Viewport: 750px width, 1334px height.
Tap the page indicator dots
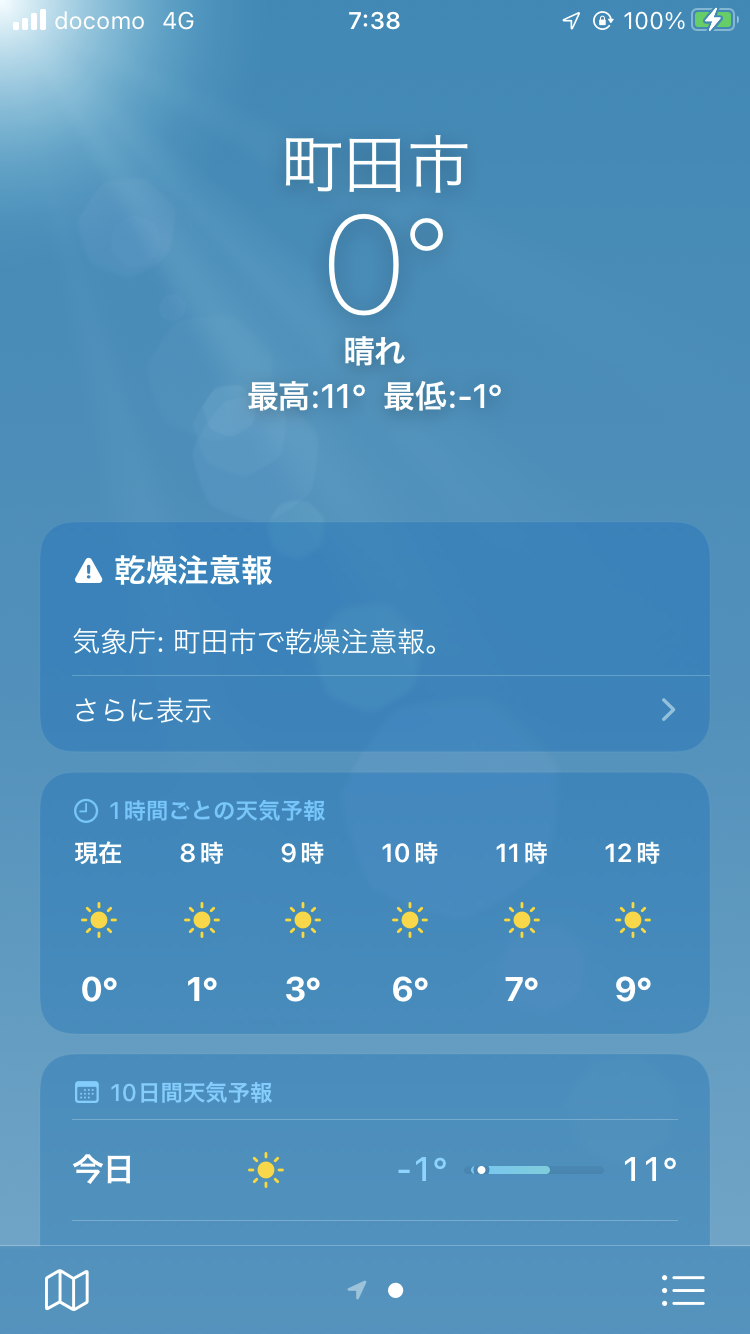point(376,1290)
